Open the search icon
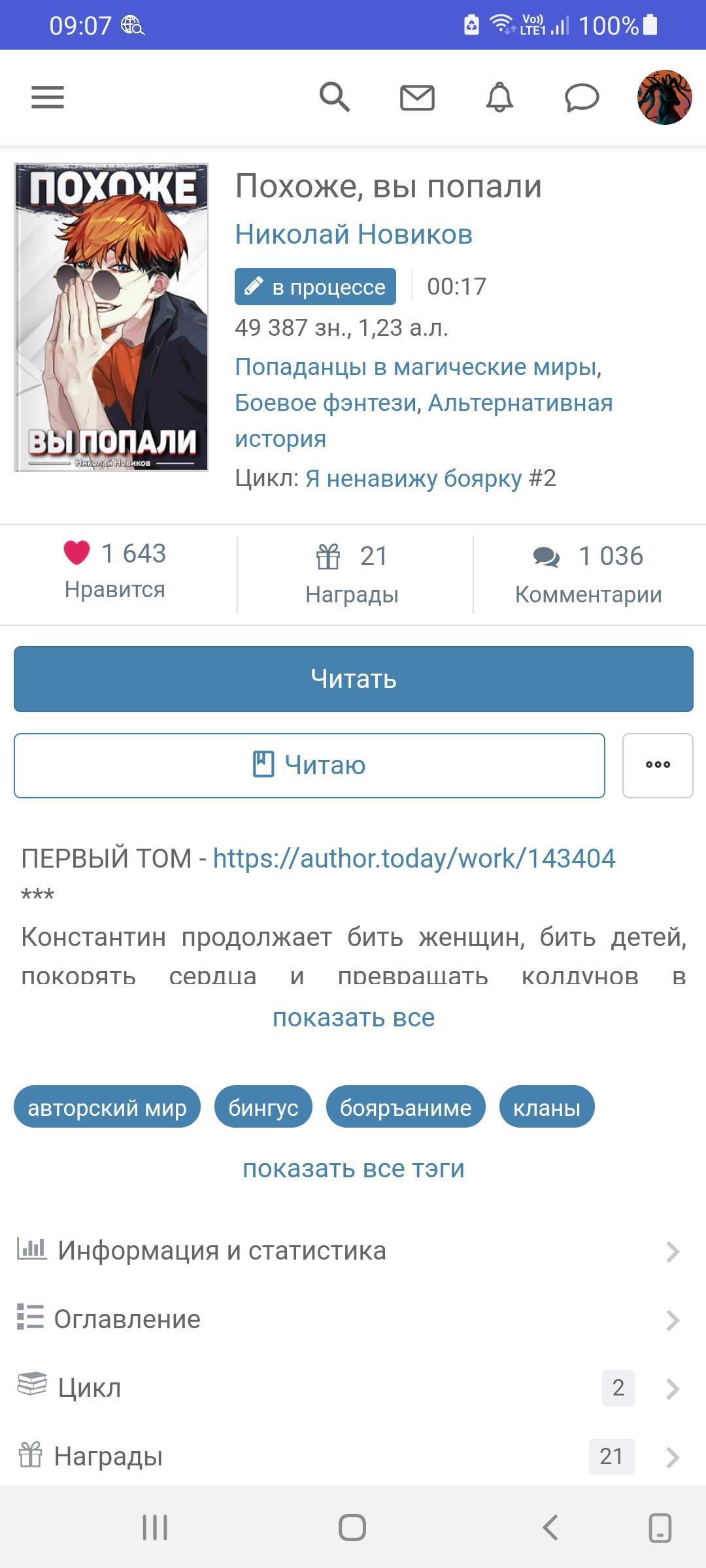 tap(334, 98)
